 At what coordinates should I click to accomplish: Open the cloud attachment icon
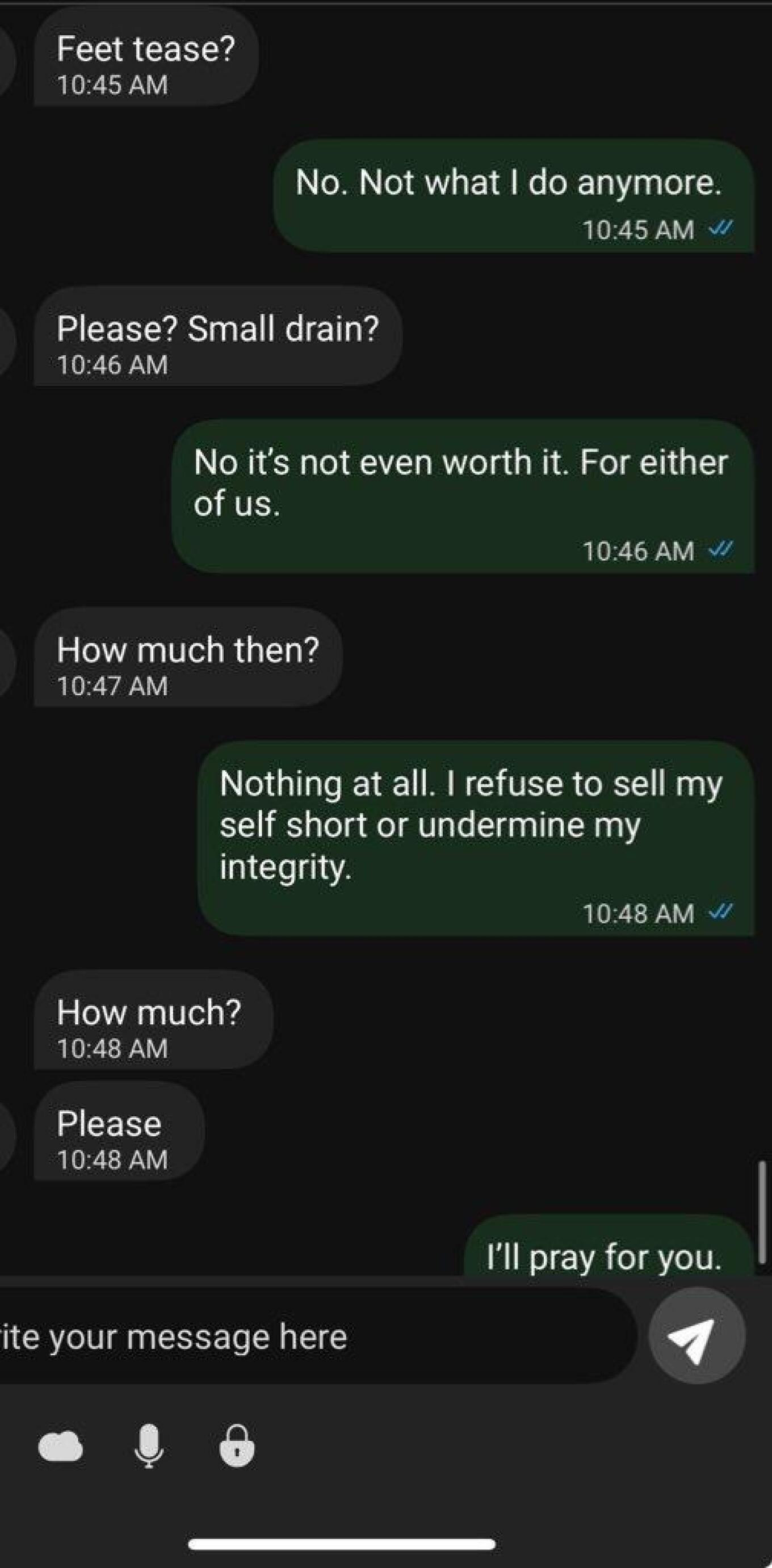tap(60, 1447)
